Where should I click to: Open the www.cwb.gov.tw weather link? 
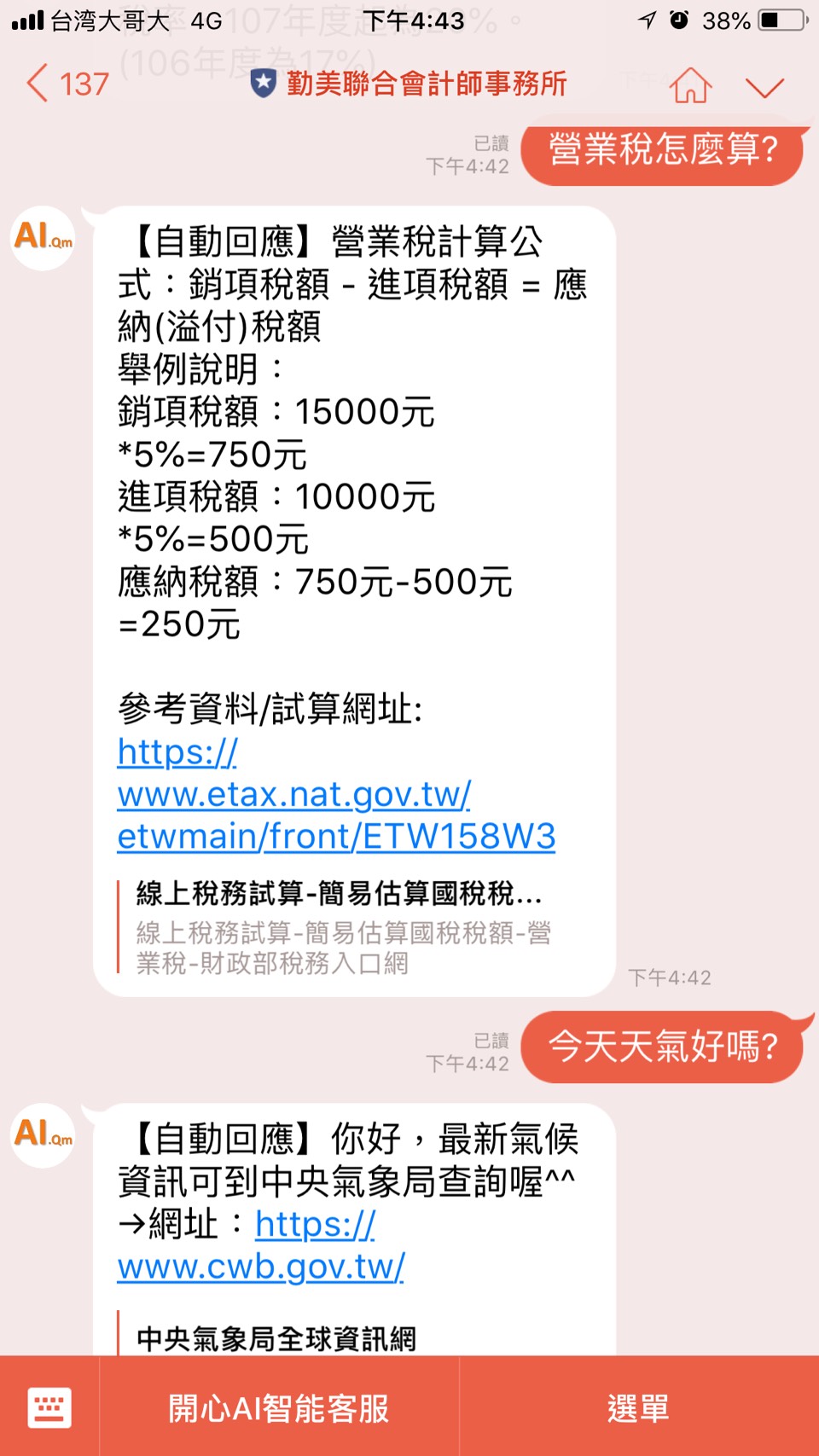pos(261,1267)
